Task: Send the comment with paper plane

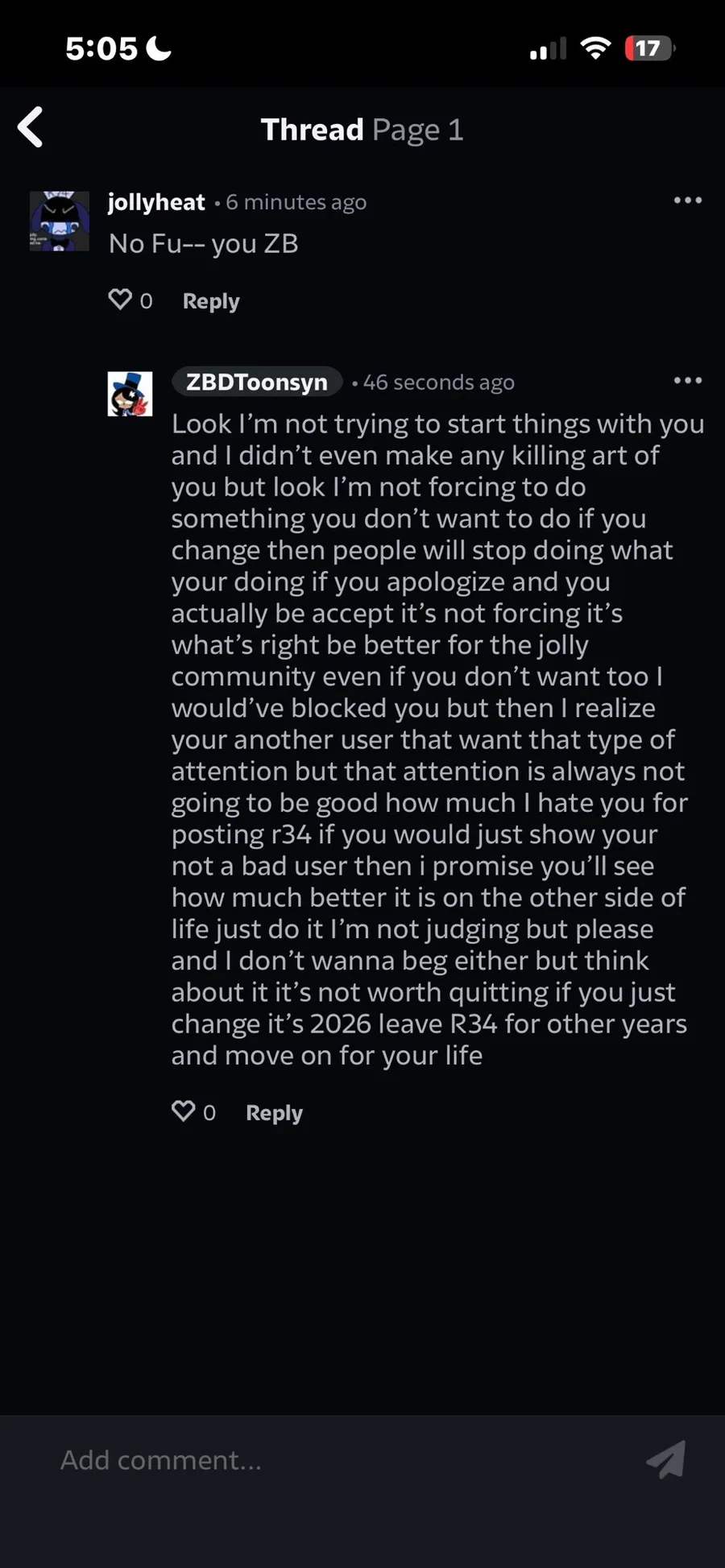Action: click(666, 1459)
